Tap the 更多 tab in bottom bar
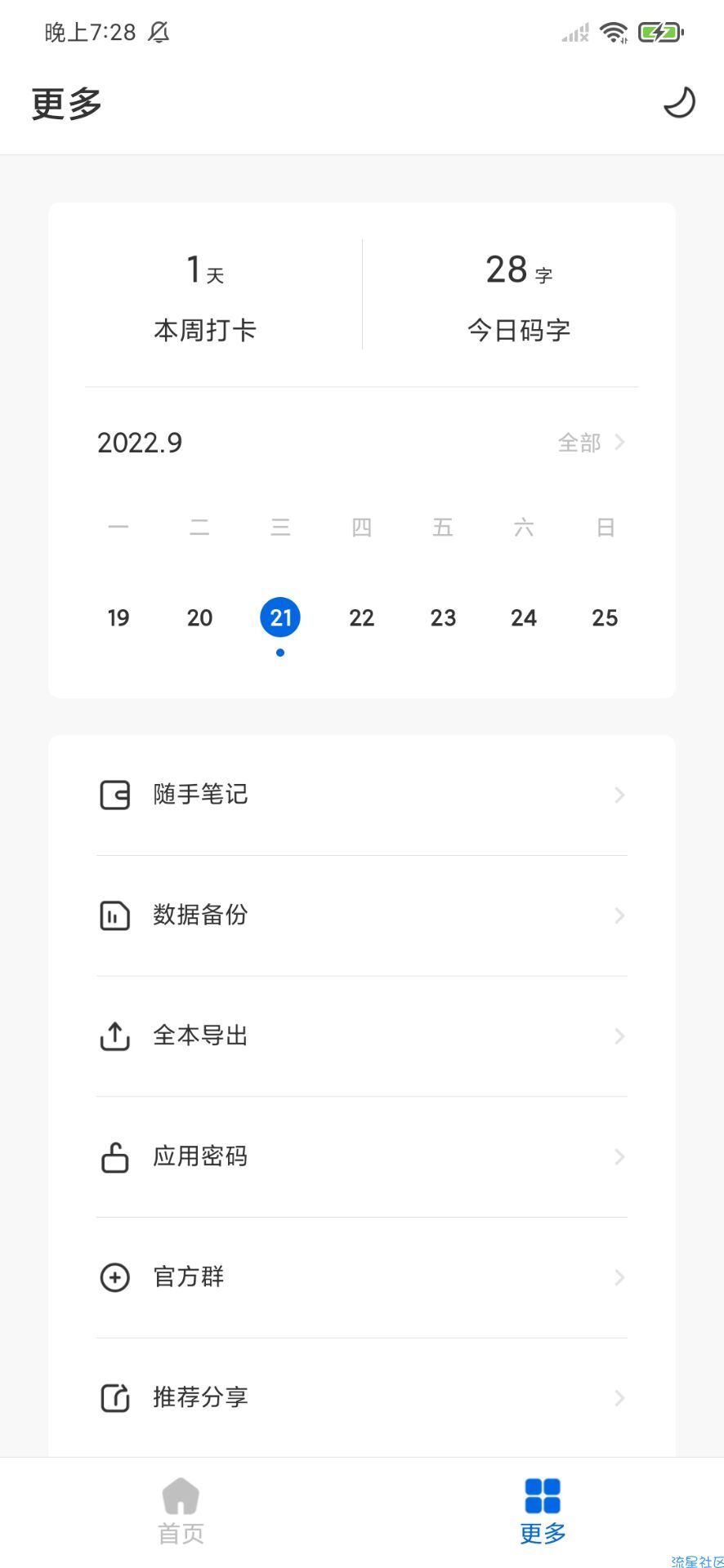 tap(543, 1512)
